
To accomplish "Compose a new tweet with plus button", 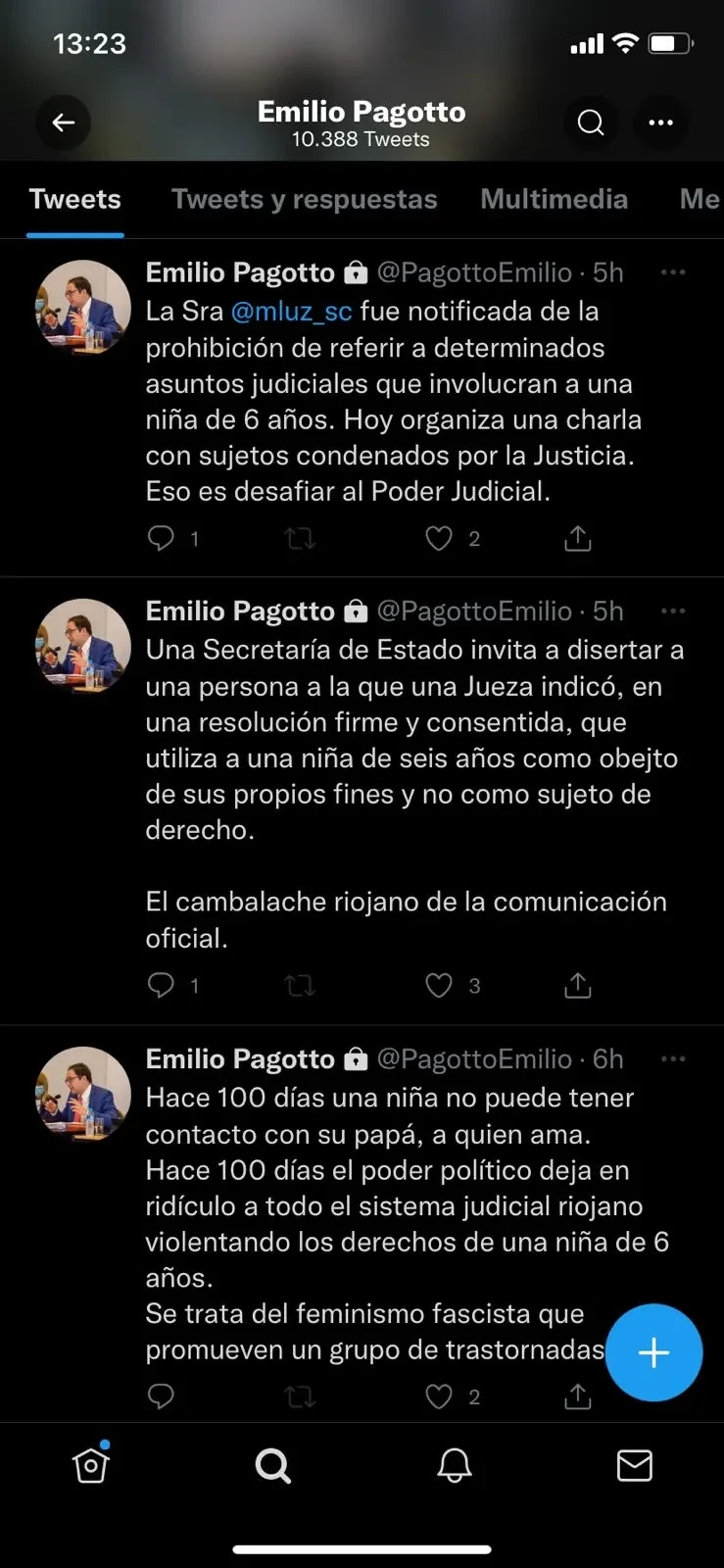I will click(x=653, y=1353).
